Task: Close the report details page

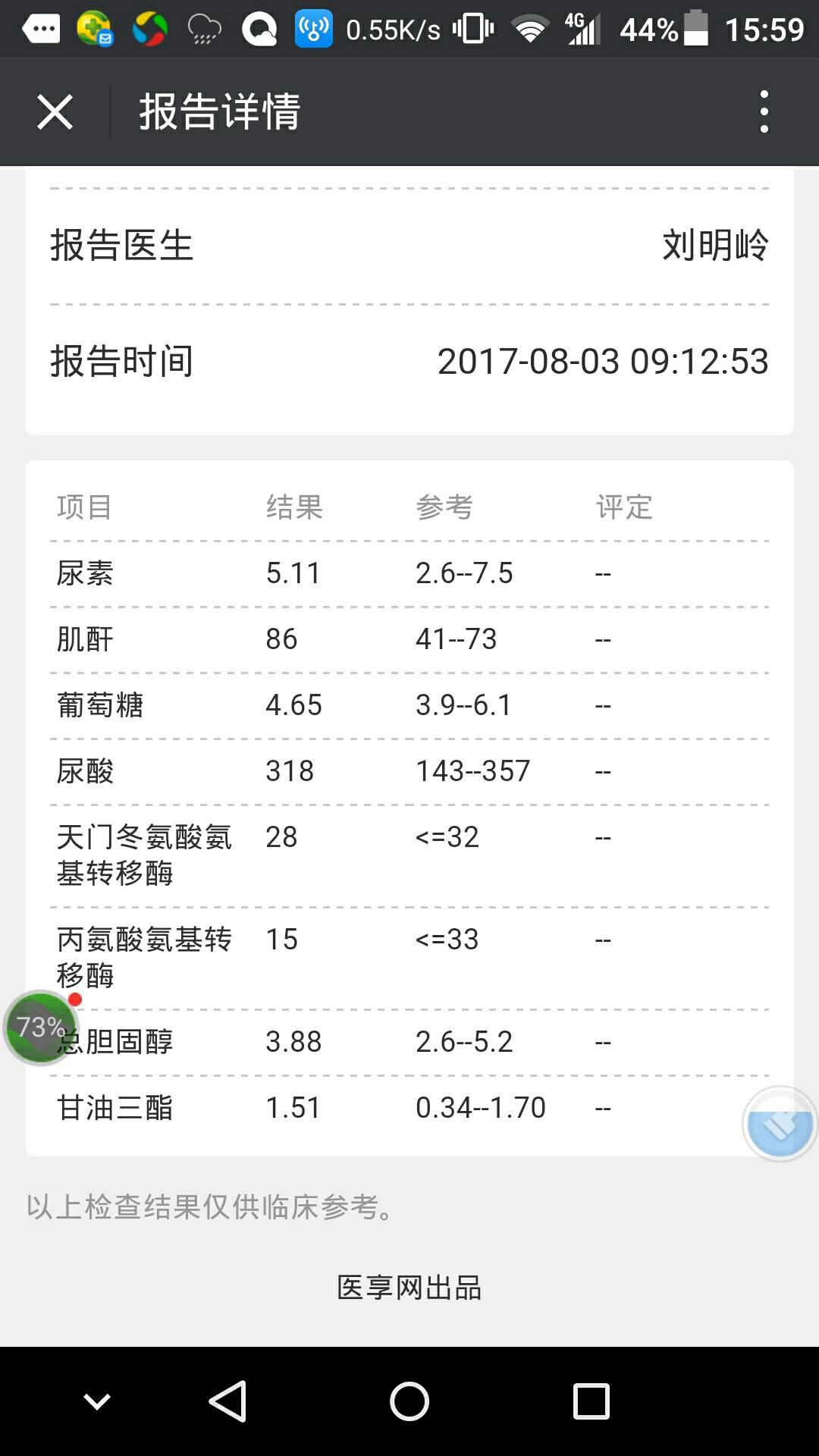Action: (55, 112)
